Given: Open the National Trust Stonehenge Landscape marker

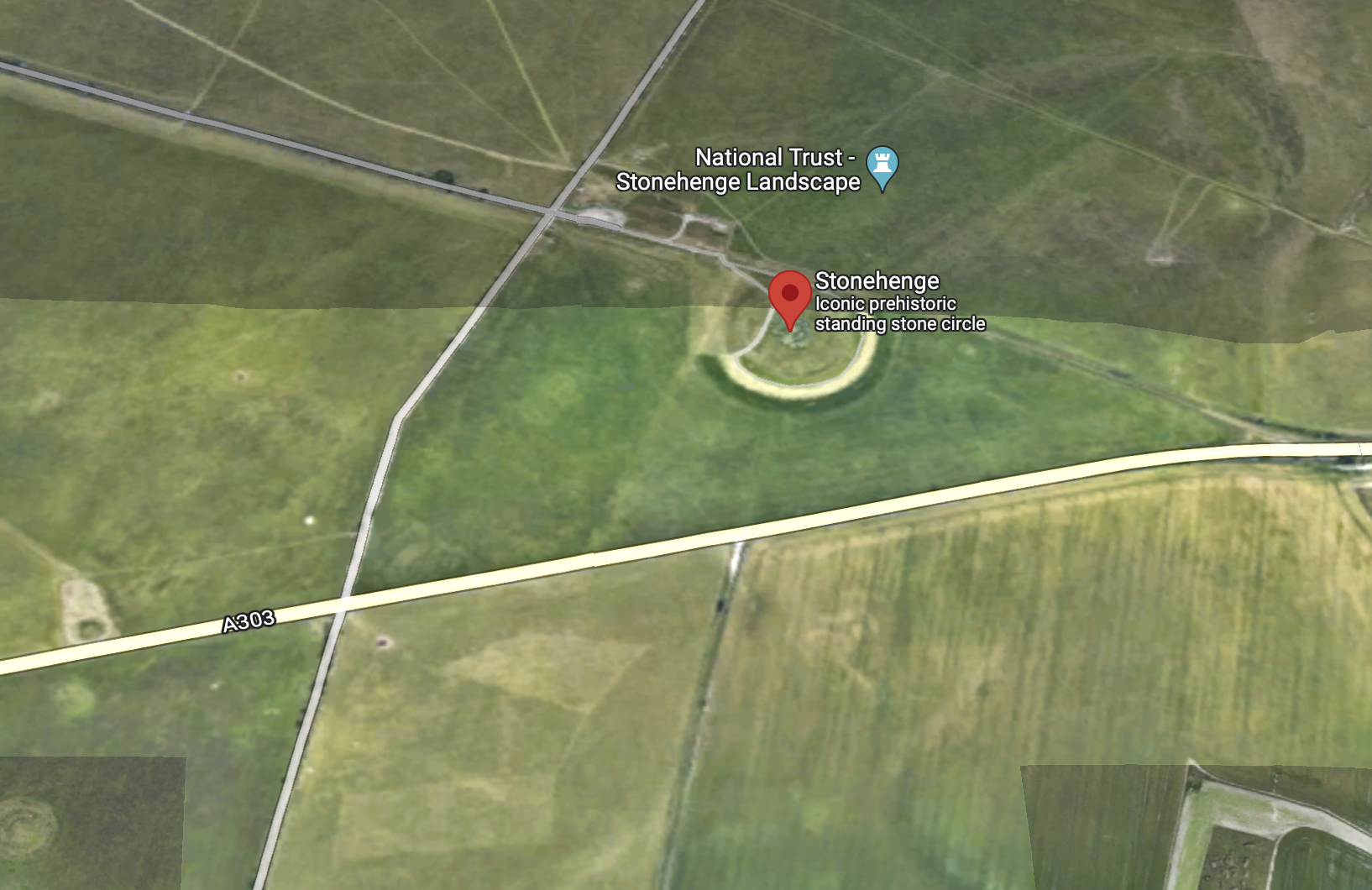Looking at the screenshot, I should (882, 165).
